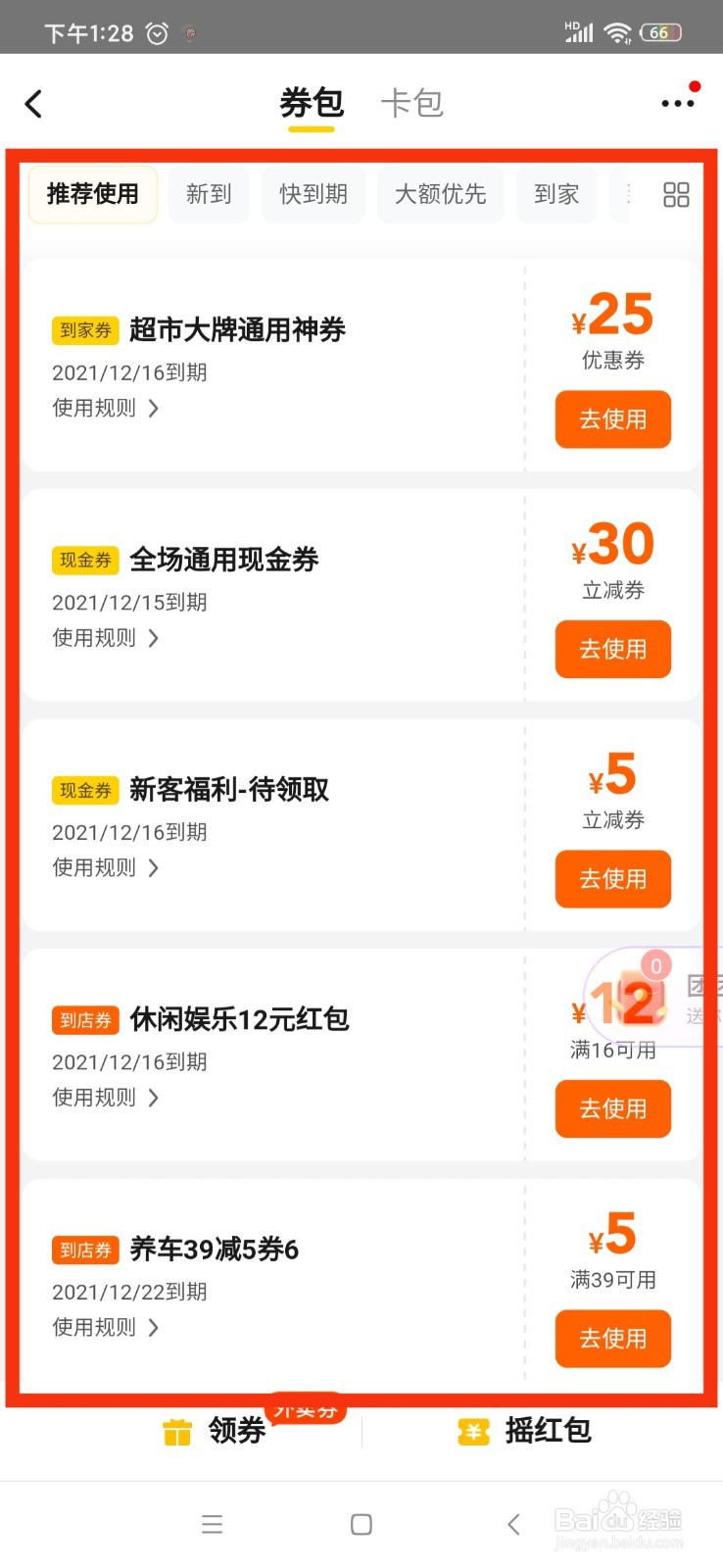Open the grid view icon beside filters
The width and height of the screenshot is (723, 1568).
[676, 195]
